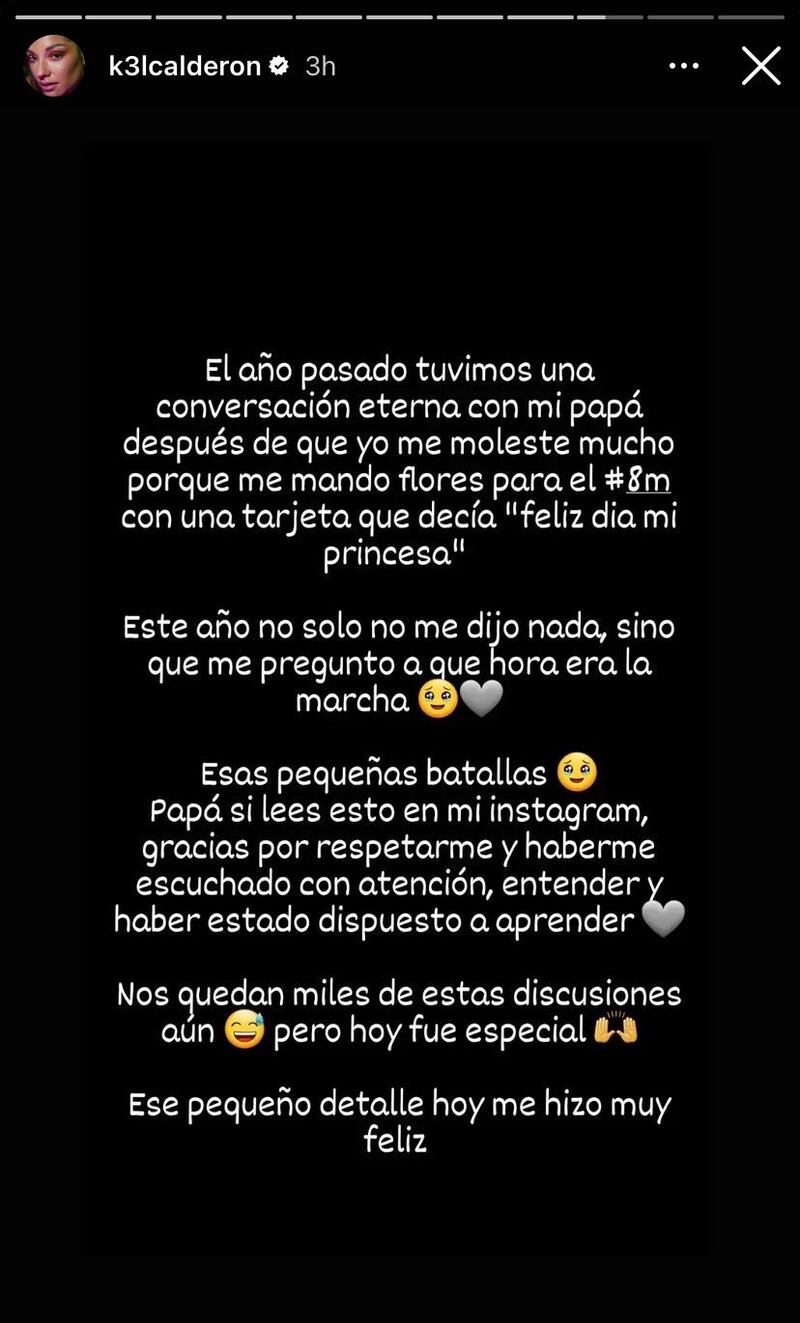This screenshot has height=1323, width=800.
Task: Open the three-dot story options menu
Action: 684,66
